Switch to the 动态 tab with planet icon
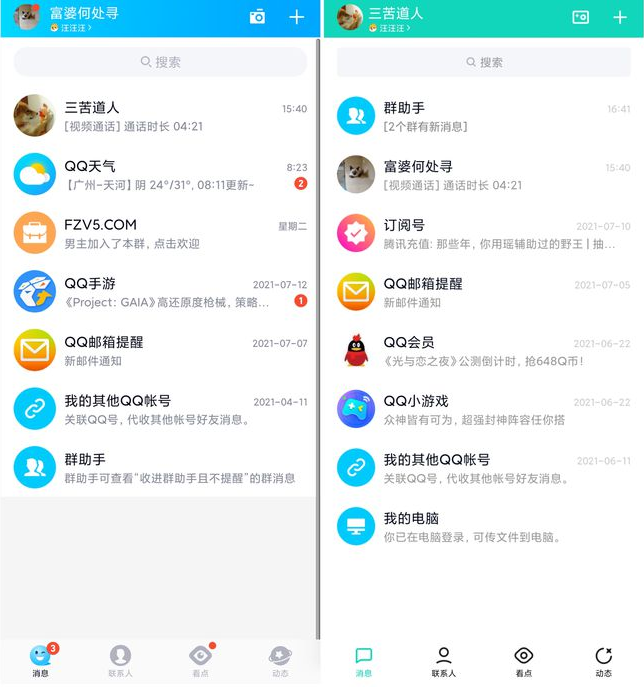 pyautogui.click(x=280, y=660)
